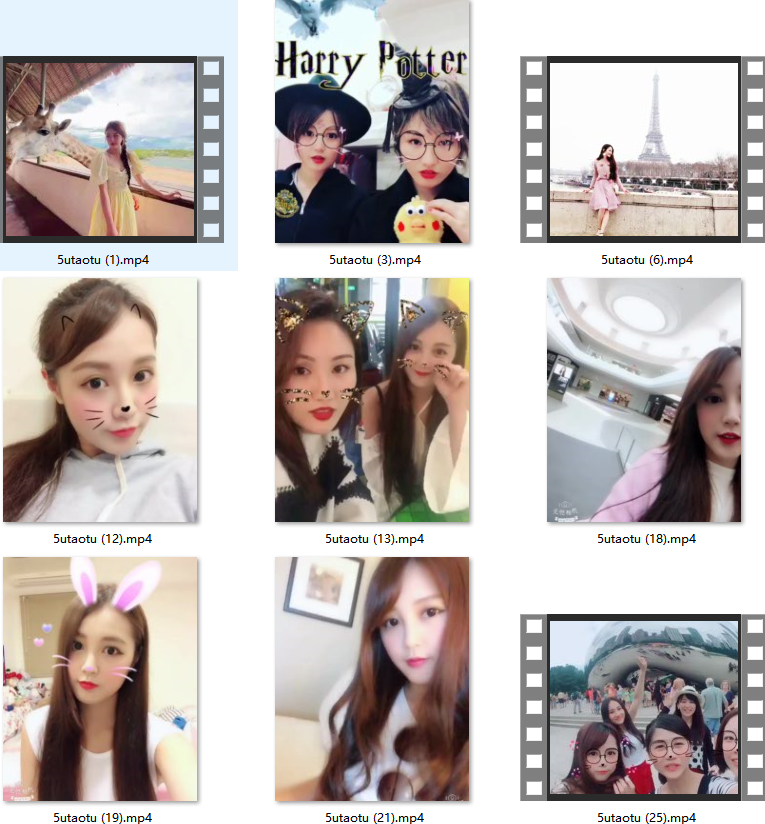Open the 5utaotu (21).mp4 file
Screen dimensions: 765x824
(372, 680)
